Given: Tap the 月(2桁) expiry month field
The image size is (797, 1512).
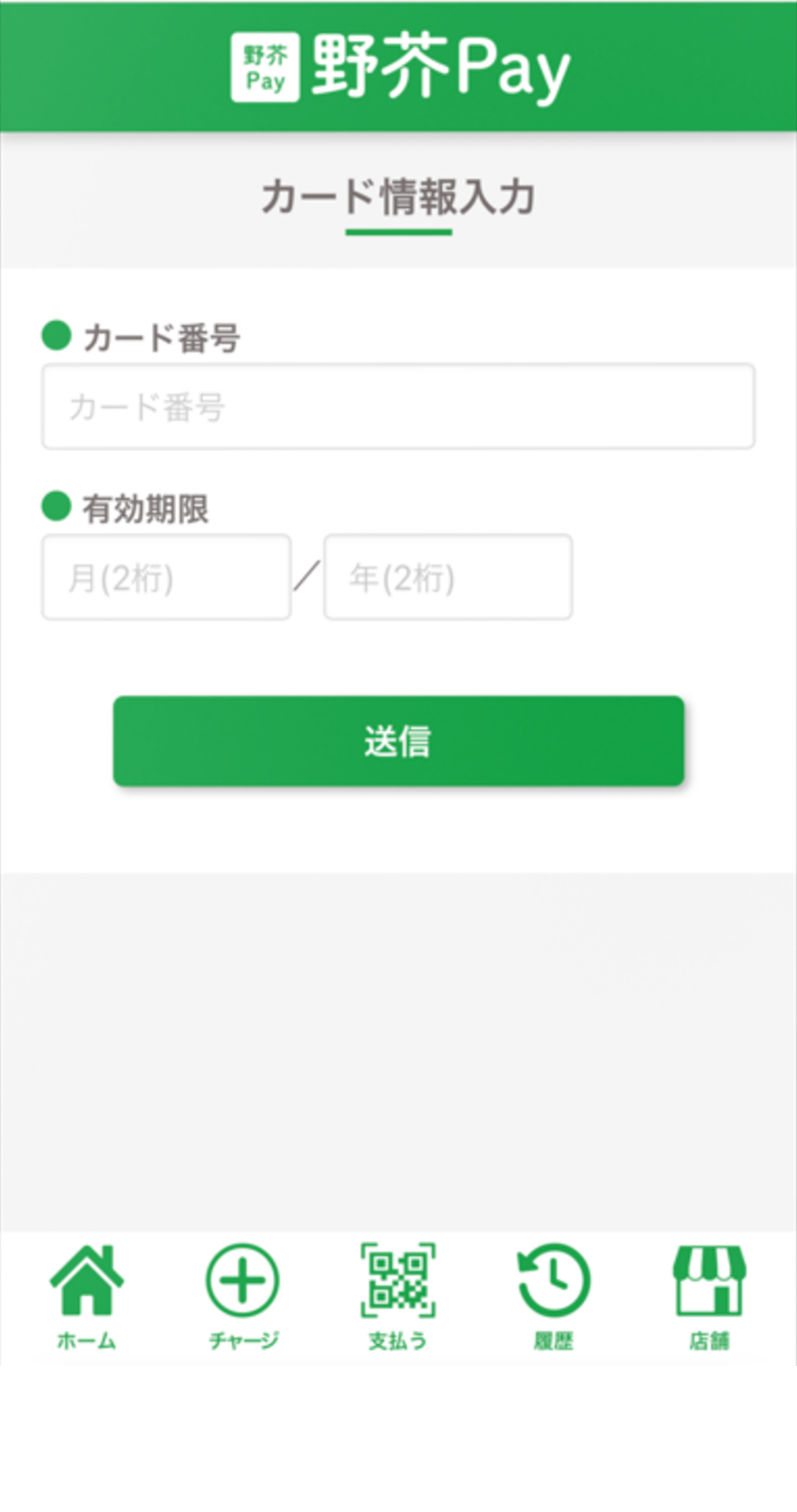Looking at the screenshot, I should click(x=166, y=578).
